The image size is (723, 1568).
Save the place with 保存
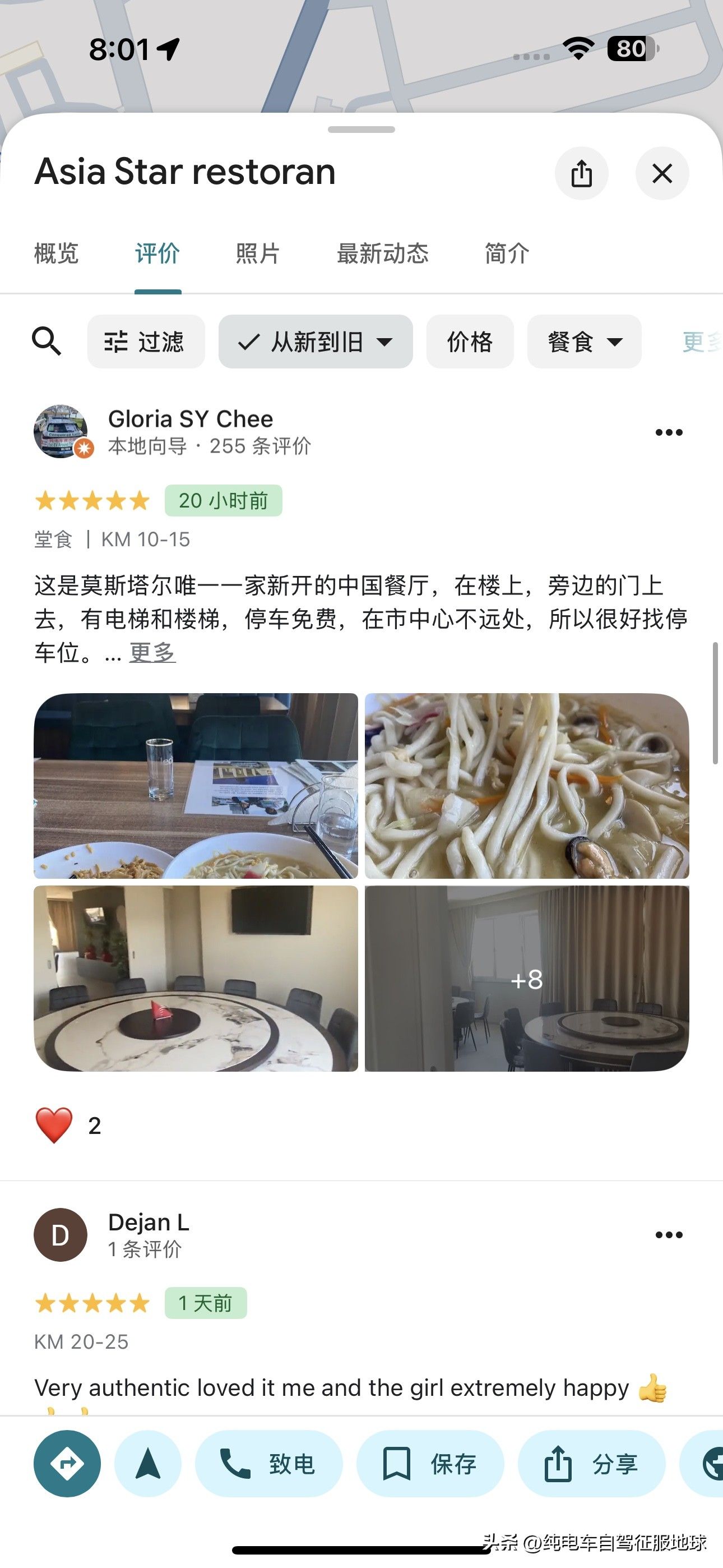pos(430,1463)
